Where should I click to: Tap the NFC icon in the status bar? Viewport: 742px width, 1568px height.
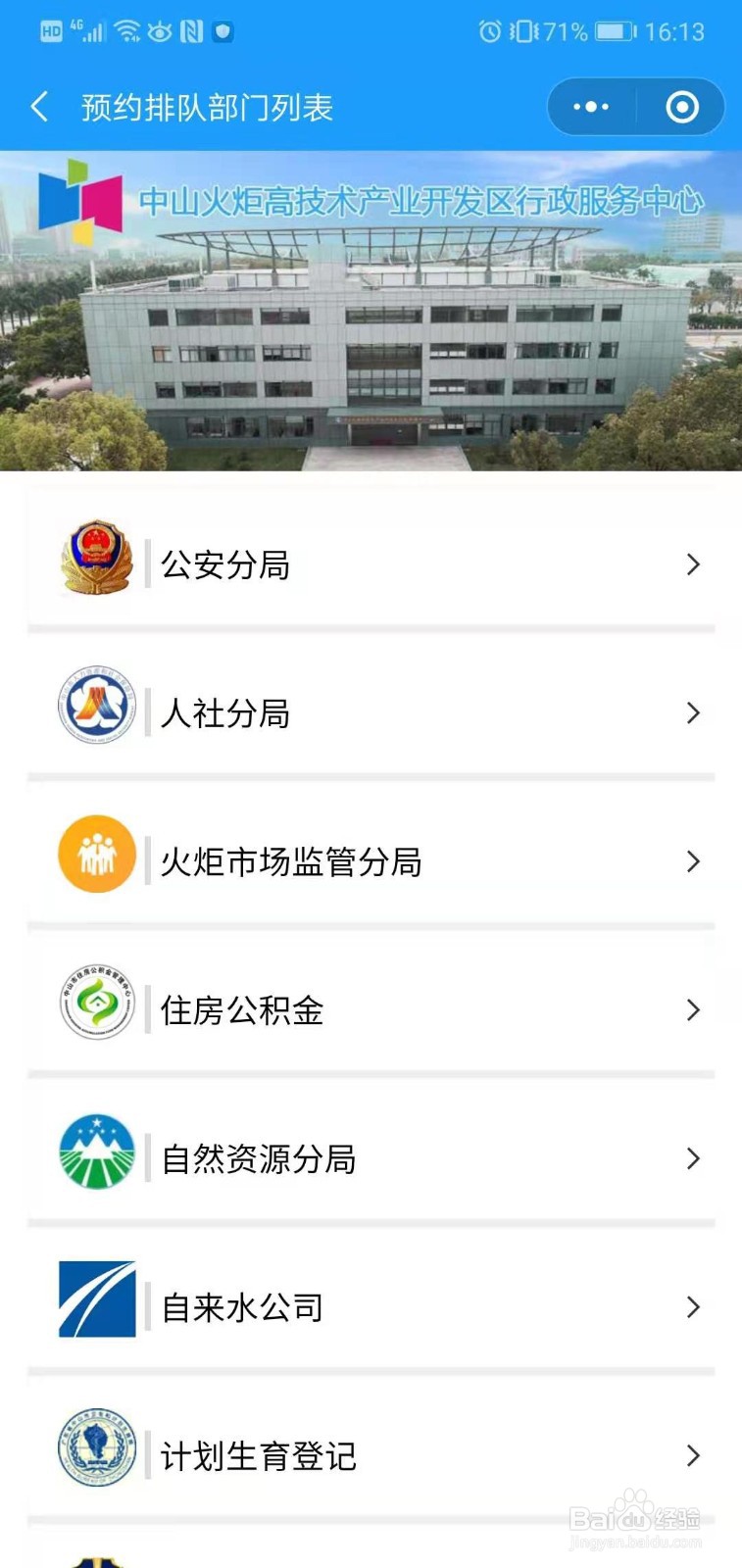click(x=191, y=30)
